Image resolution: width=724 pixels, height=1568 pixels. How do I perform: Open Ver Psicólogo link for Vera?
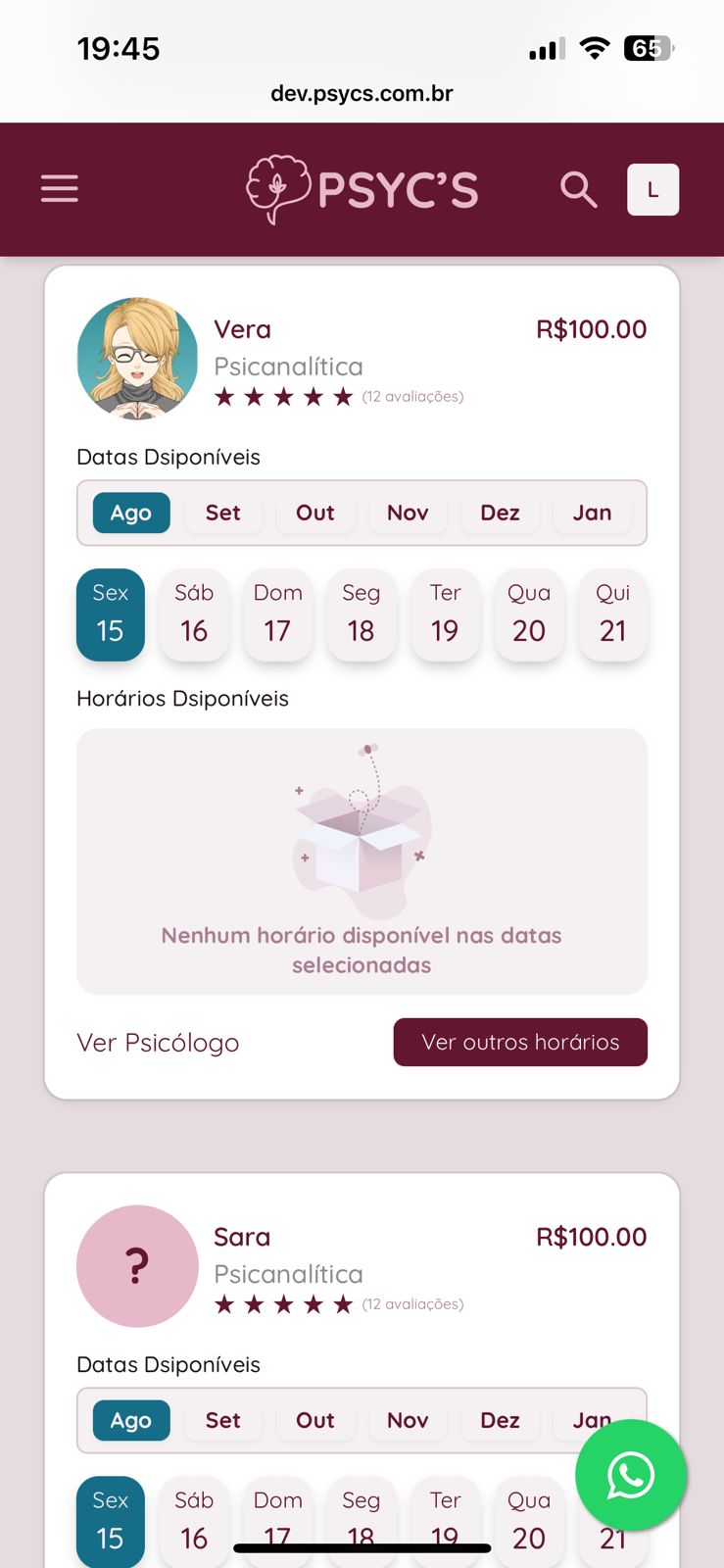click(158, 1043)
